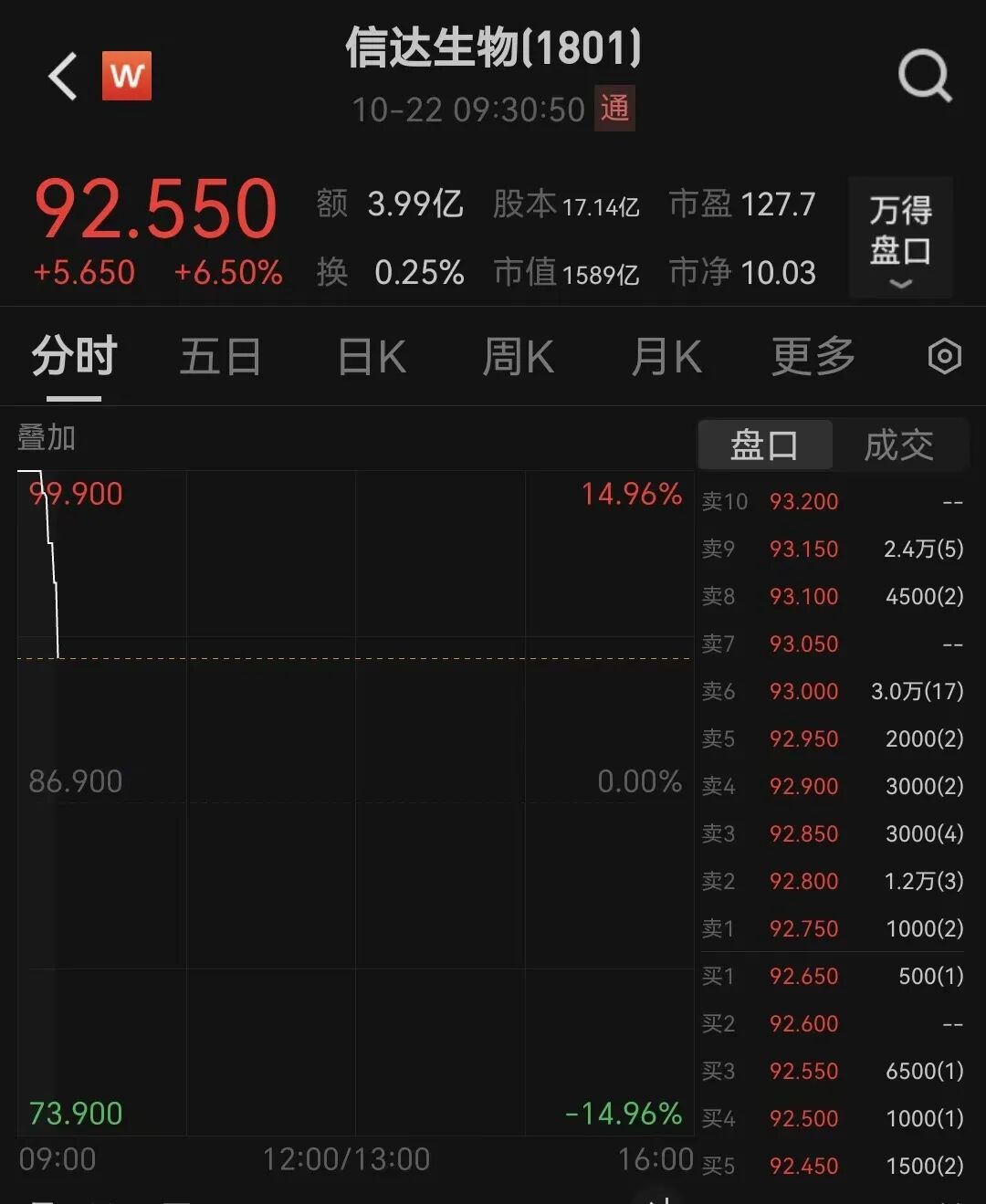Go back using the arrow
This screenshot has height=1204, width=986.
pos(62,76)
